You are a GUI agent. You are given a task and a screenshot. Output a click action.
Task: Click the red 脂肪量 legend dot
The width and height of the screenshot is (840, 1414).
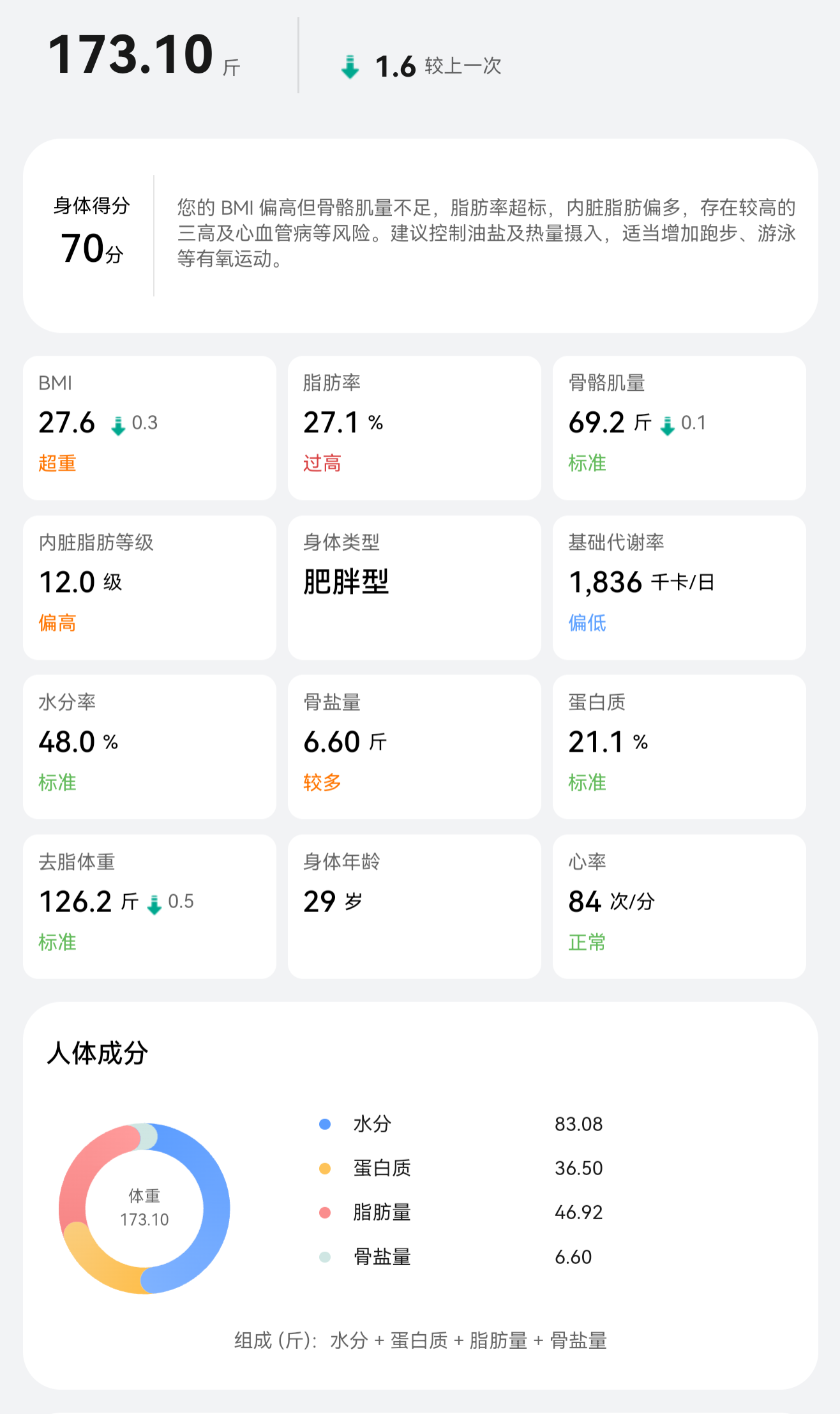click(325, 1212)
